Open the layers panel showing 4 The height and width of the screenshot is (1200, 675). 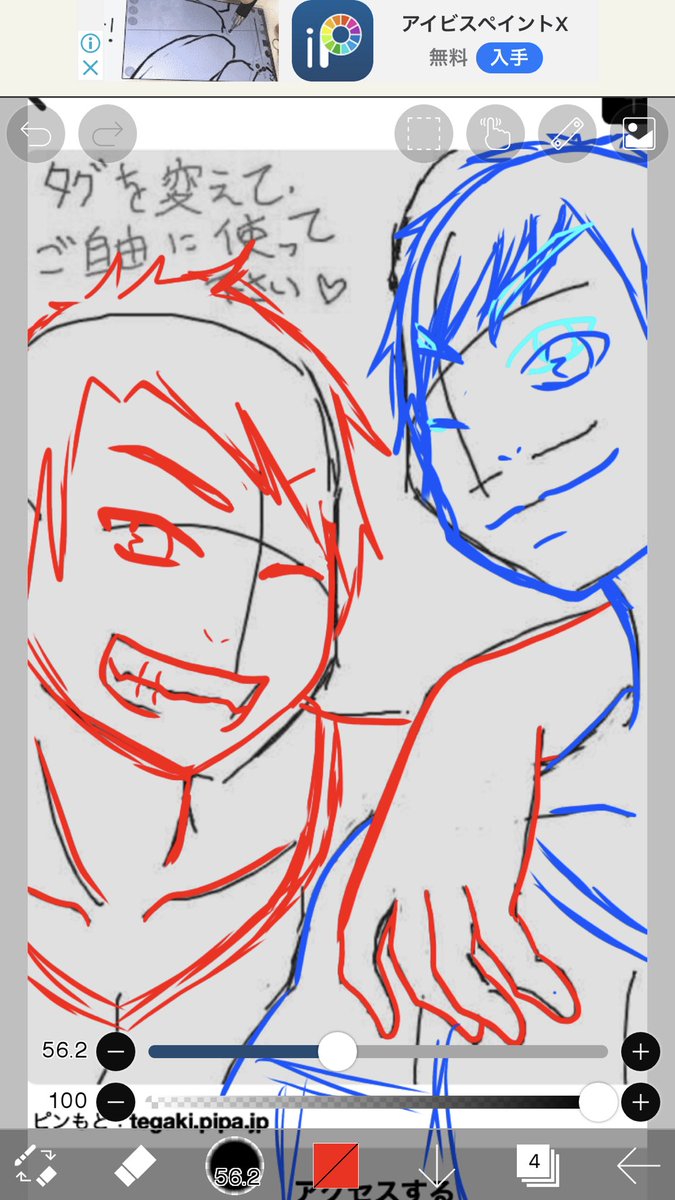pyautogui.click(x=537, y=1163)
